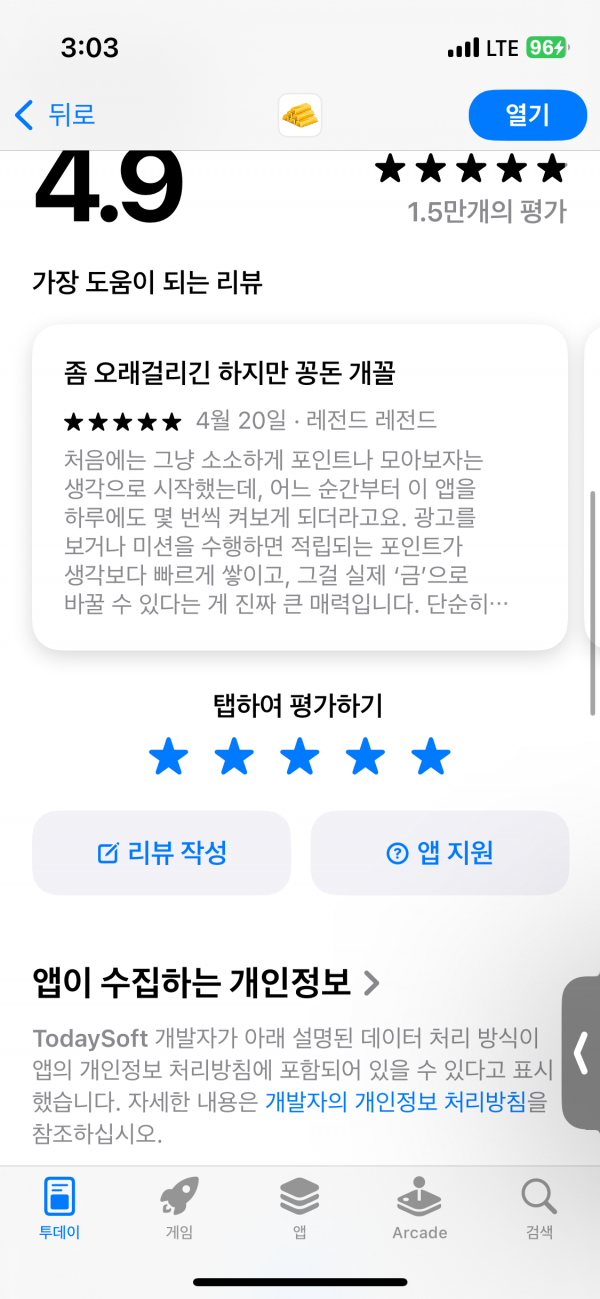Tap 열기 to open the app
Screen dimensions: 600x1299
(527, 115)
